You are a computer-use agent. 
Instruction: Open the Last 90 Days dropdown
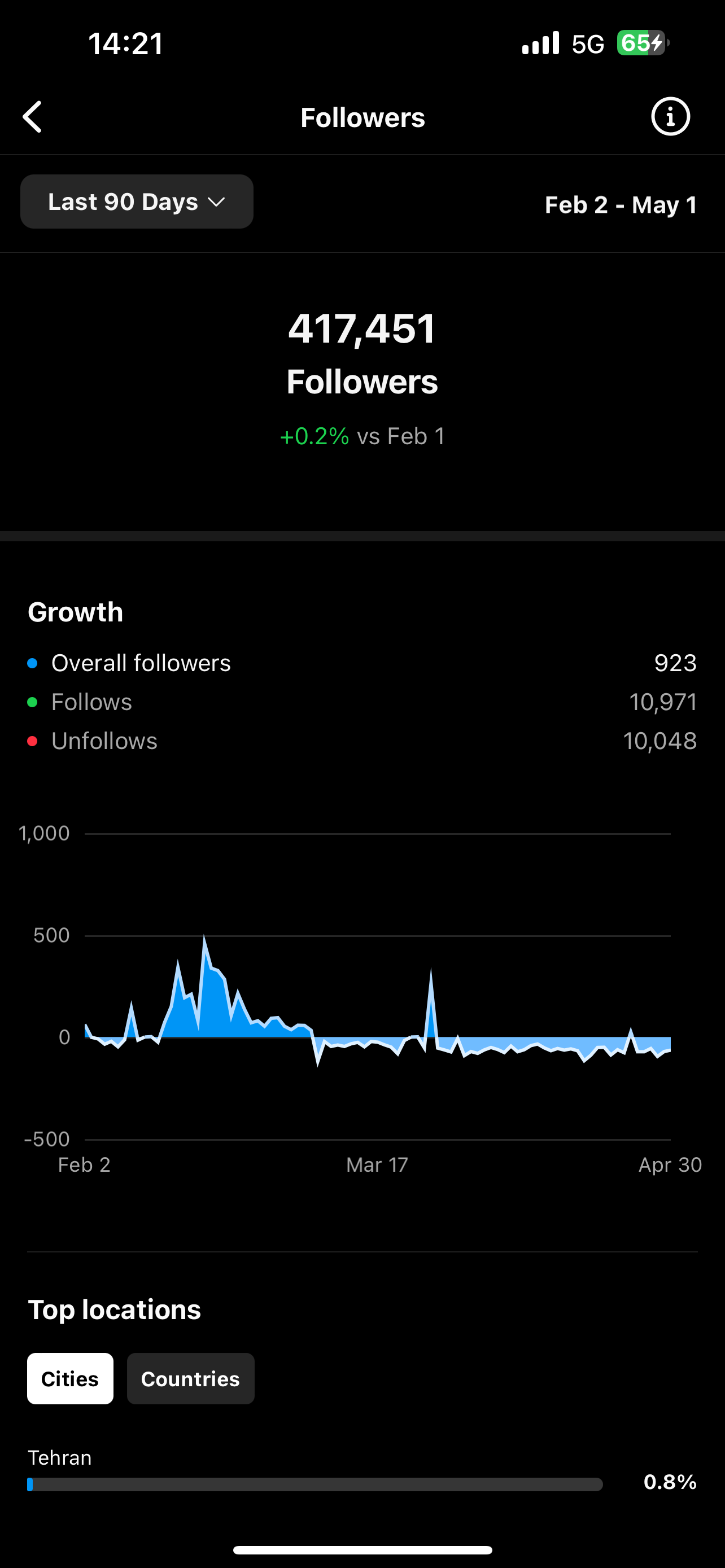click(x=137, y=202)
